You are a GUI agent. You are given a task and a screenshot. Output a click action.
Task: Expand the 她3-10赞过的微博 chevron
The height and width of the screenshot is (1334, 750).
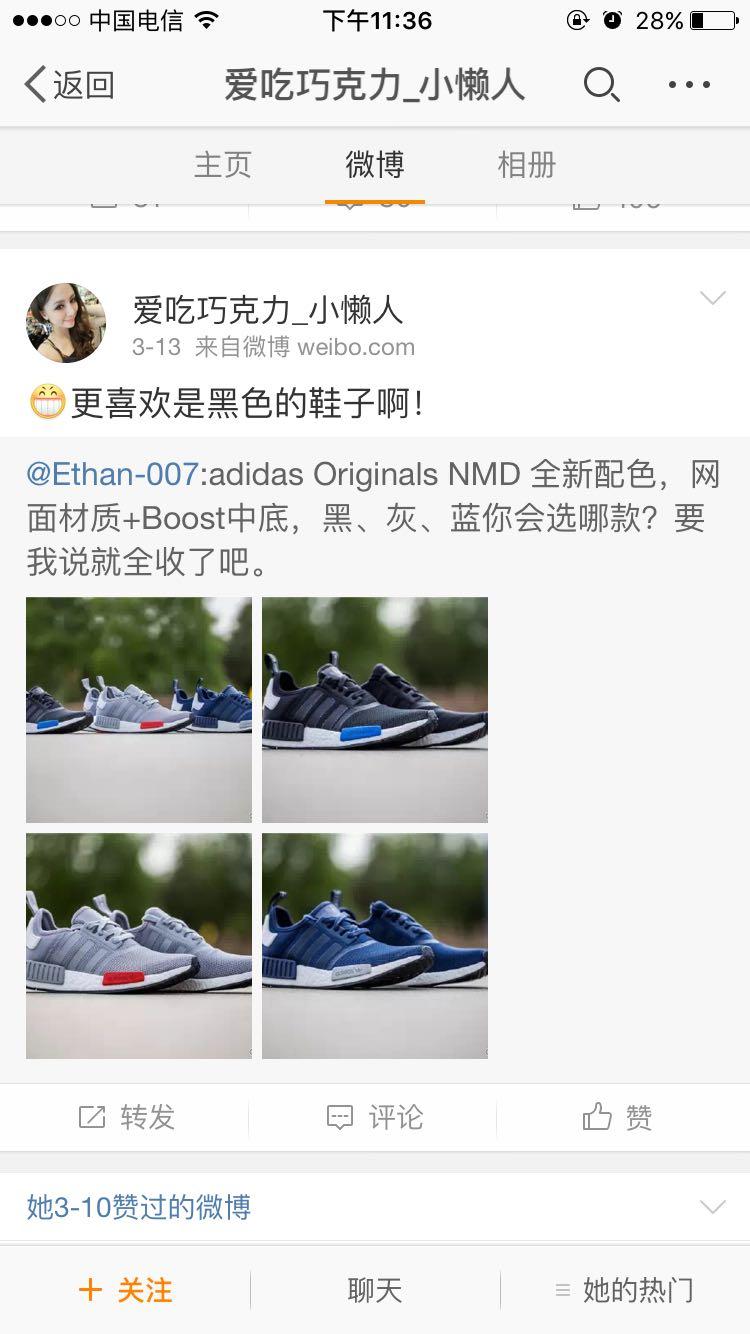pos(712,1207)
